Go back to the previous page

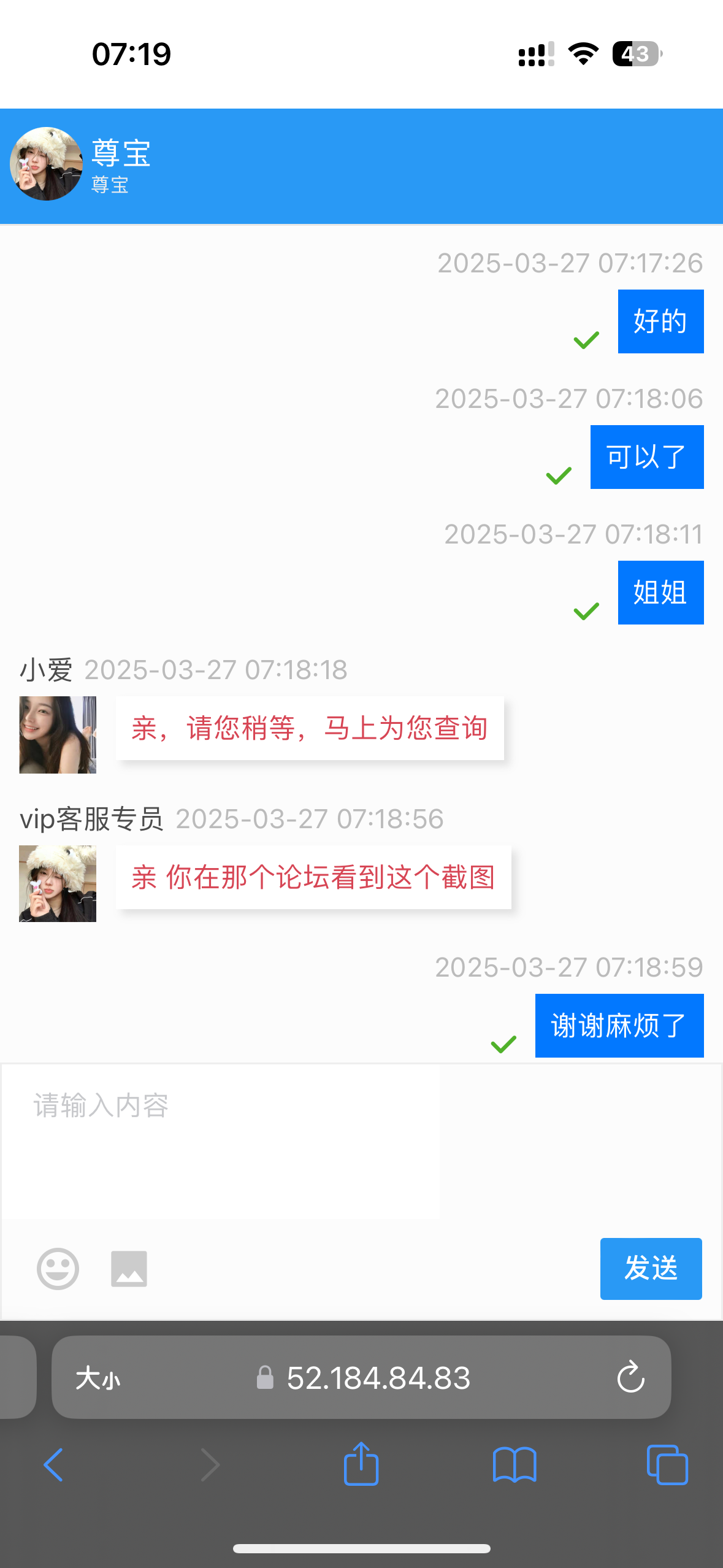pyautogui.click(x=53, y=1465)
